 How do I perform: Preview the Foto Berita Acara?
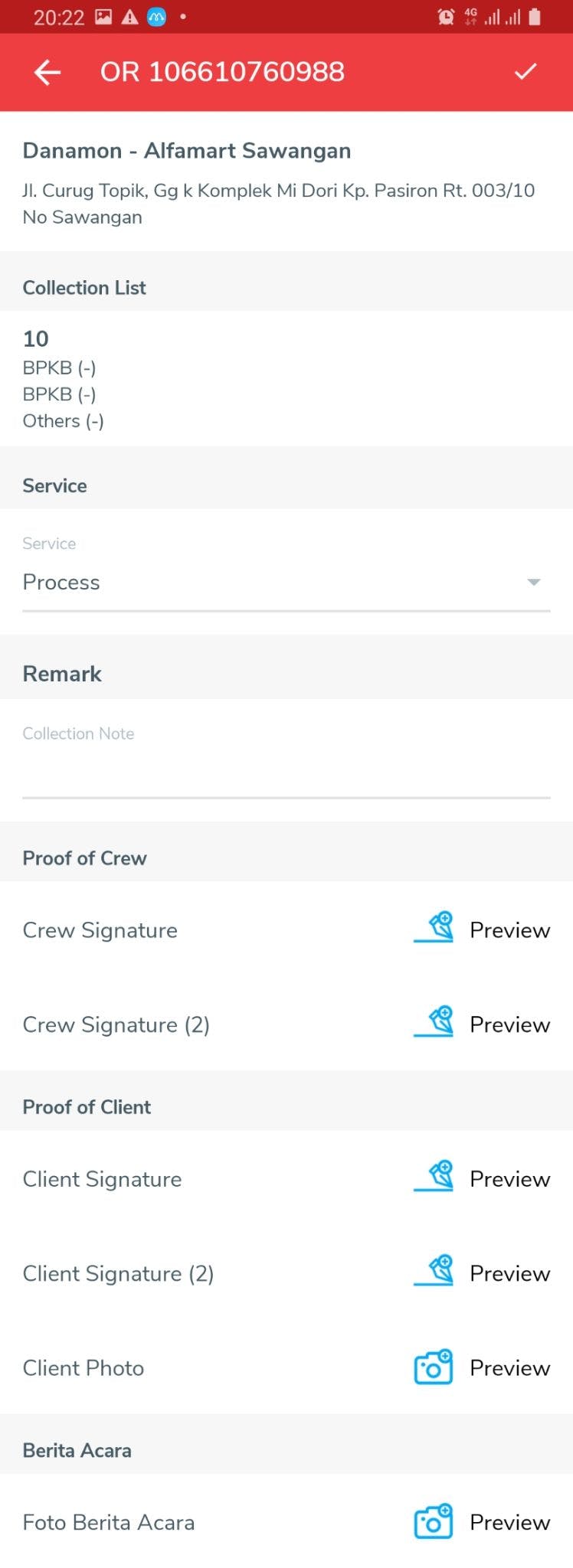click(509, 1522)
